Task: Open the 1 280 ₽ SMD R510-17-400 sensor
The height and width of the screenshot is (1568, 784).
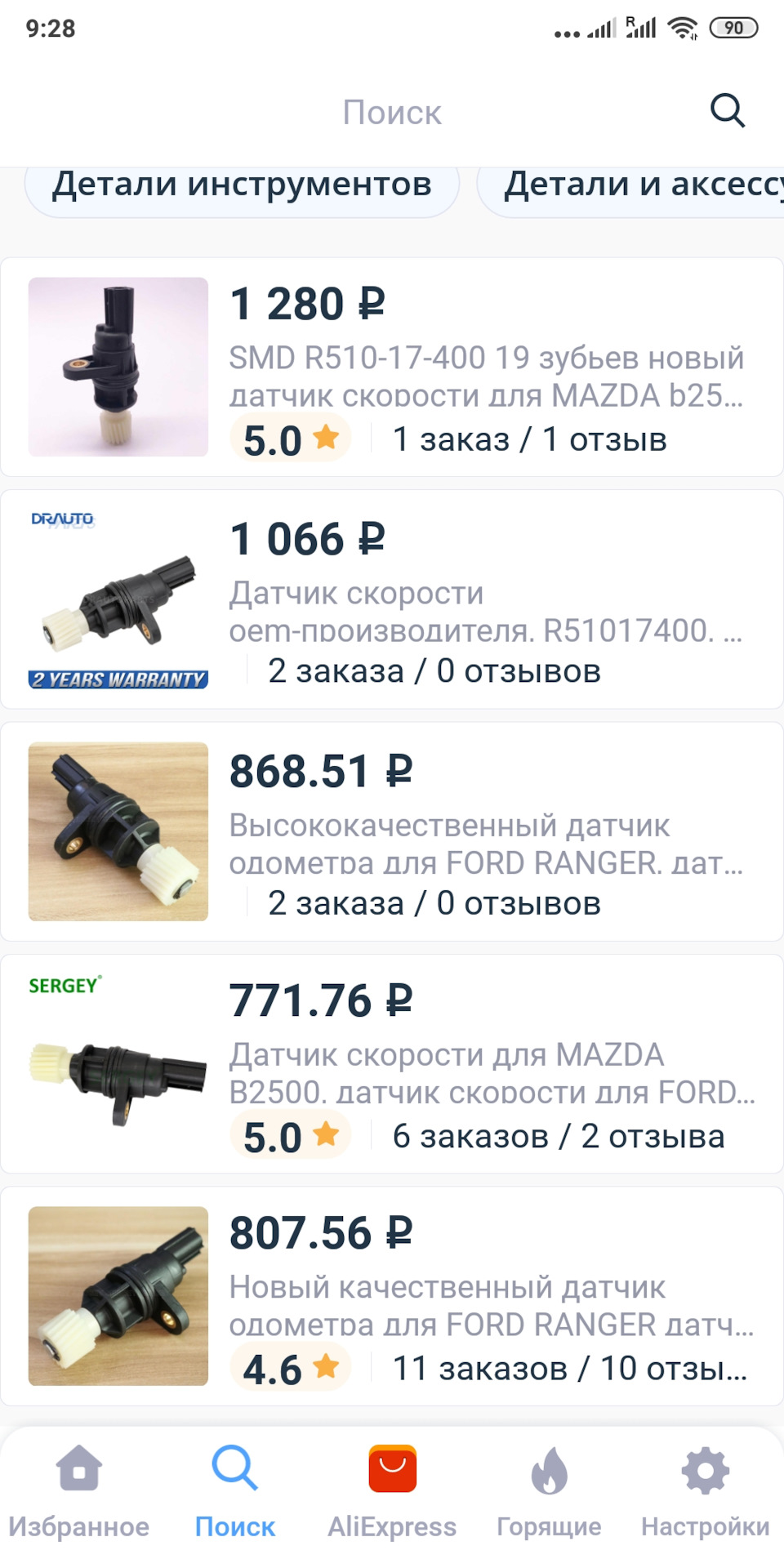Action: point(392,367)
